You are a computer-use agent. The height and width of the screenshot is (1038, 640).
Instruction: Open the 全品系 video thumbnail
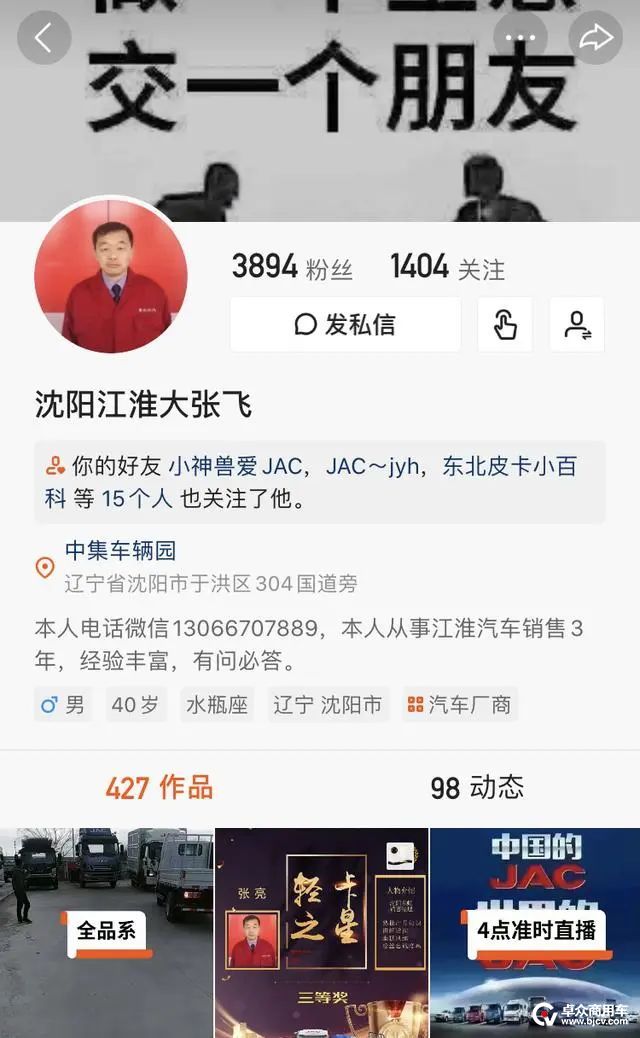pos(106,932)
